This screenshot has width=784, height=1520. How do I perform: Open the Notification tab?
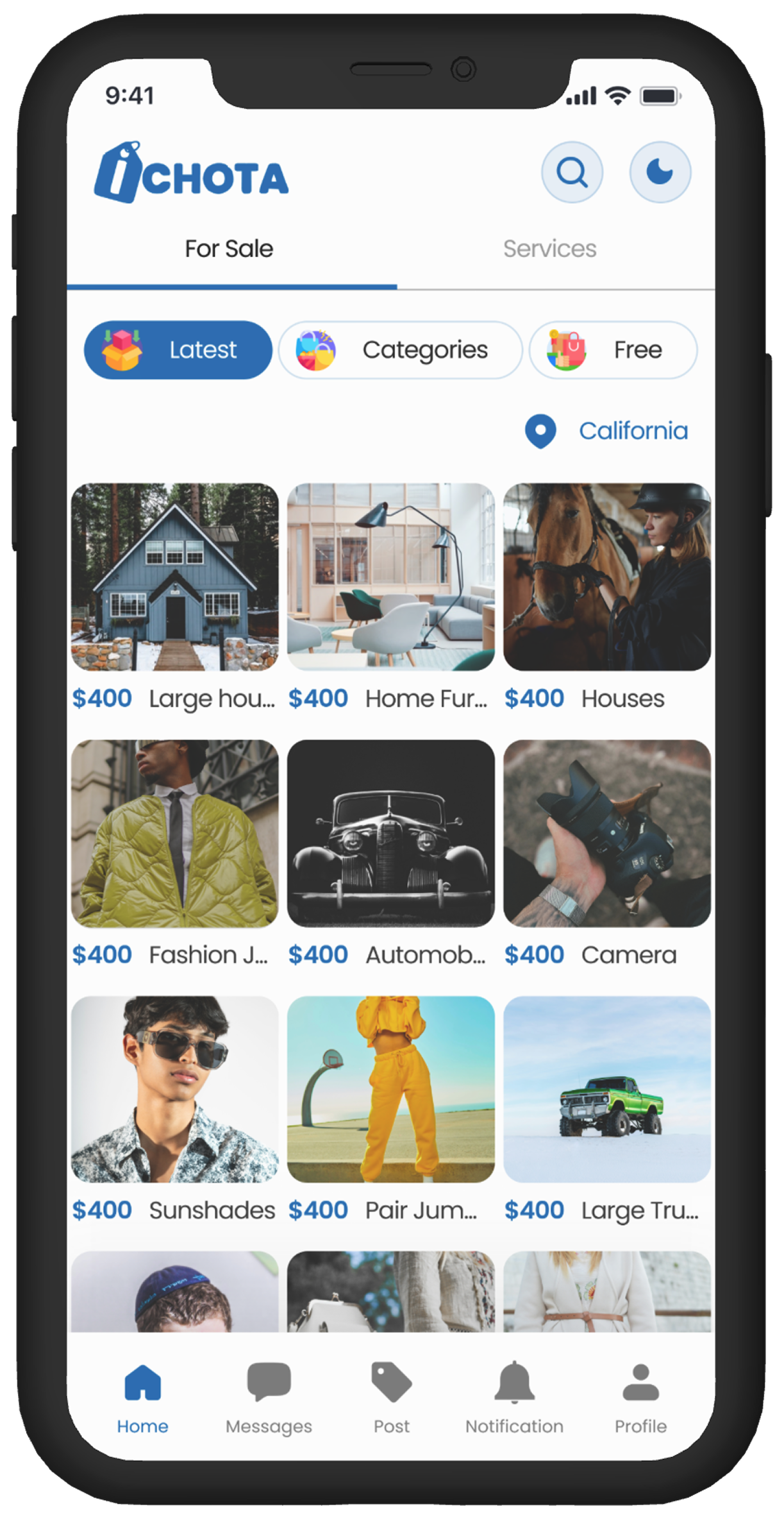click(x=514, y=1397)
